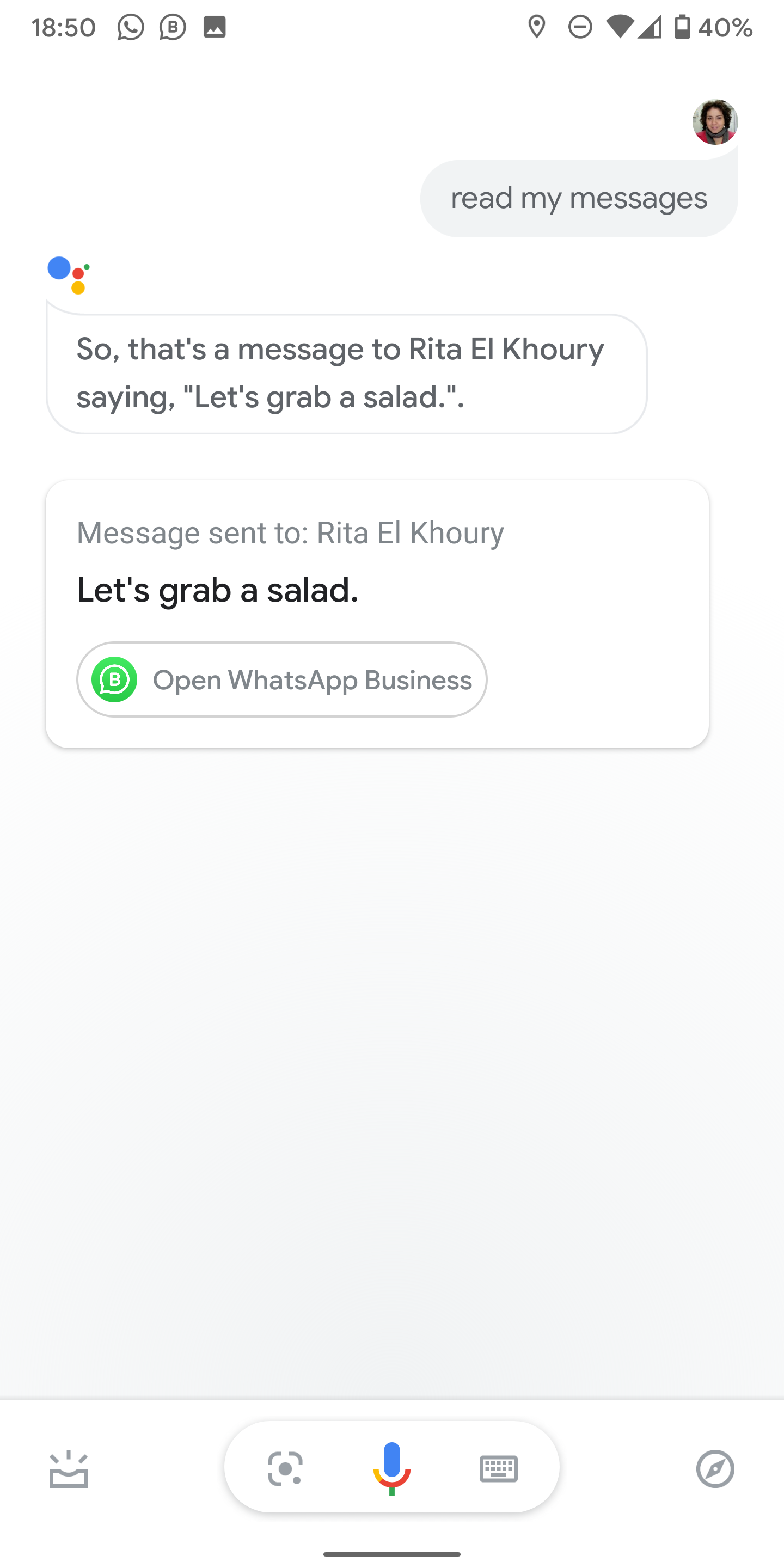Open the WhatsApp icon in the status bar
This screenshot has height=1568, width=784.
coord(130,27)
